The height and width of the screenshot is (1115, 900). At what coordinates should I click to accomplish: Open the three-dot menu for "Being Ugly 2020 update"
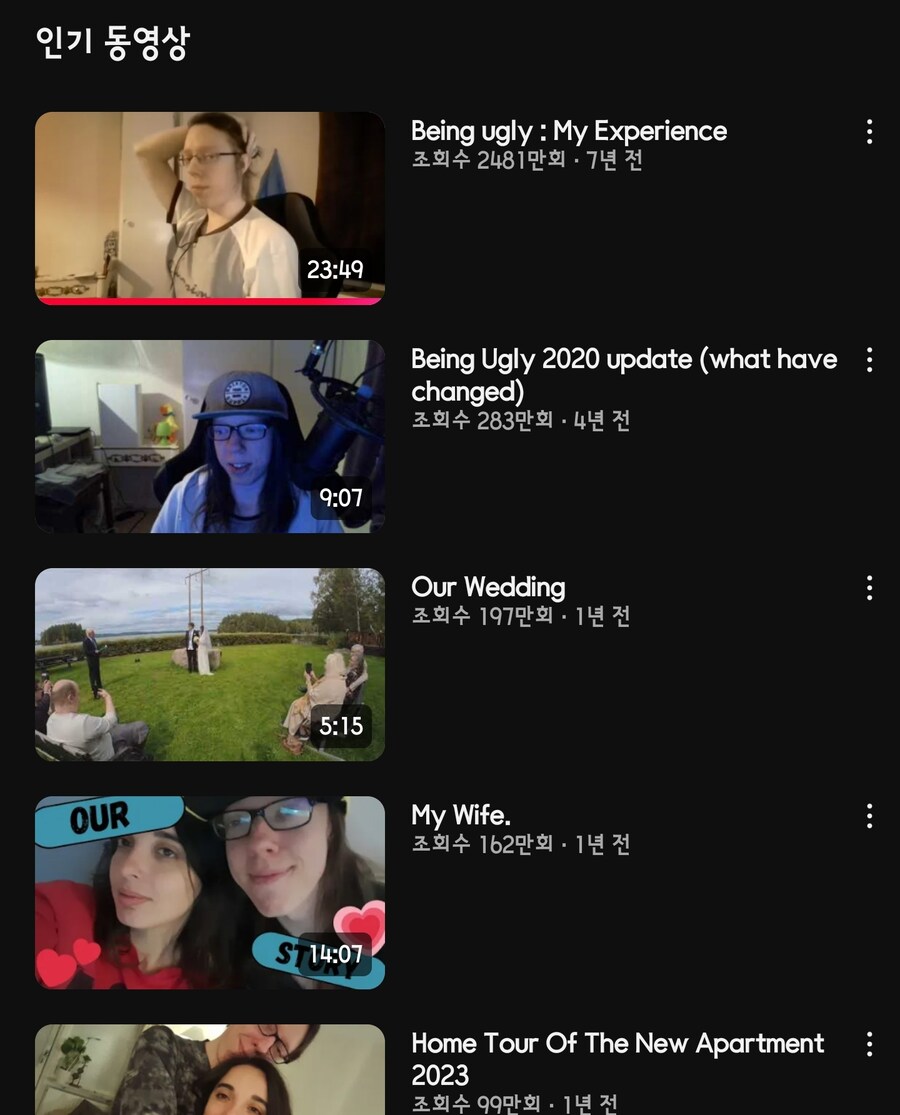coord(869,358)
